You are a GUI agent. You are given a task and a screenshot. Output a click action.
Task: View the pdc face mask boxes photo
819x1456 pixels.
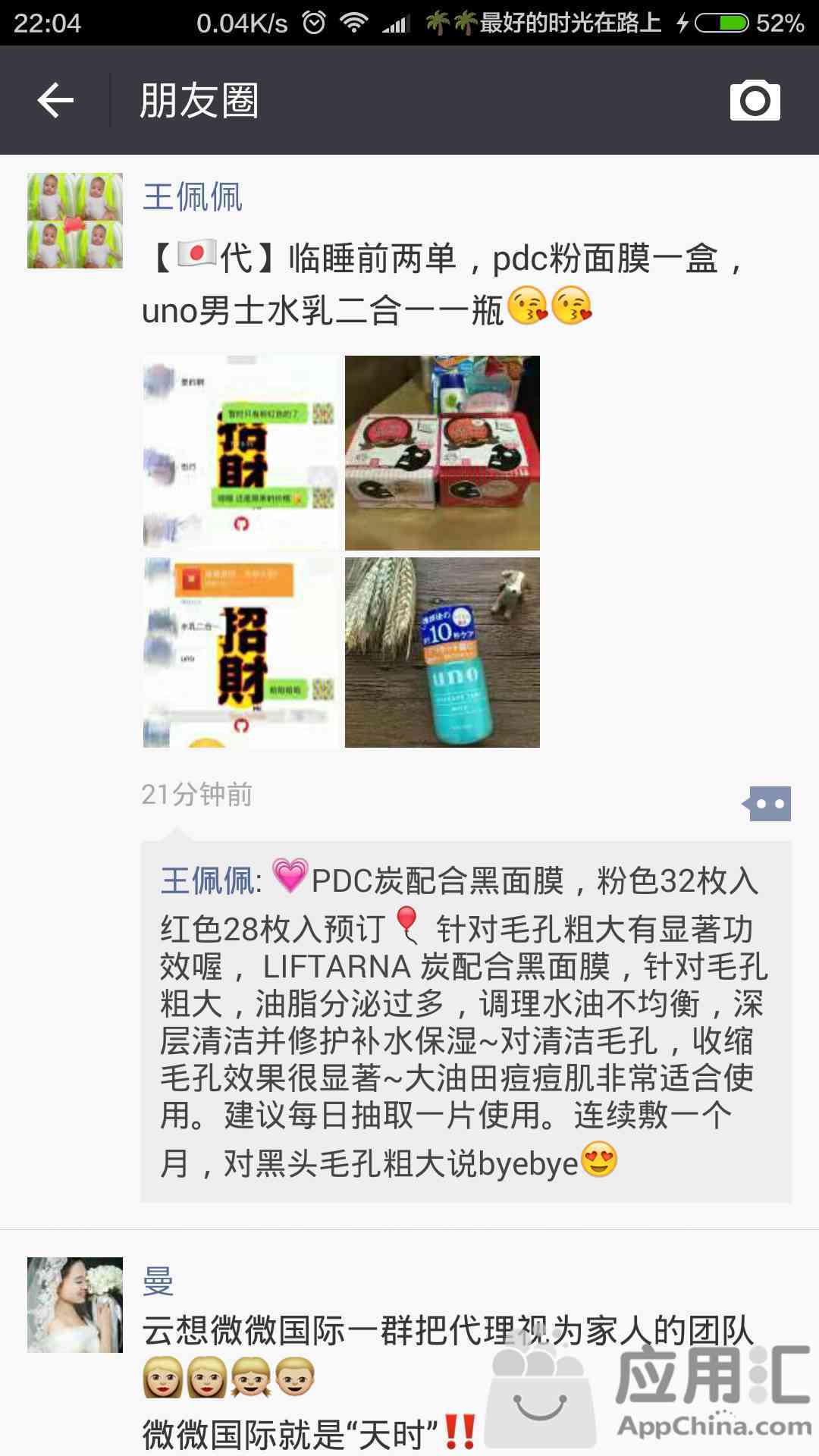pos(442,453)
